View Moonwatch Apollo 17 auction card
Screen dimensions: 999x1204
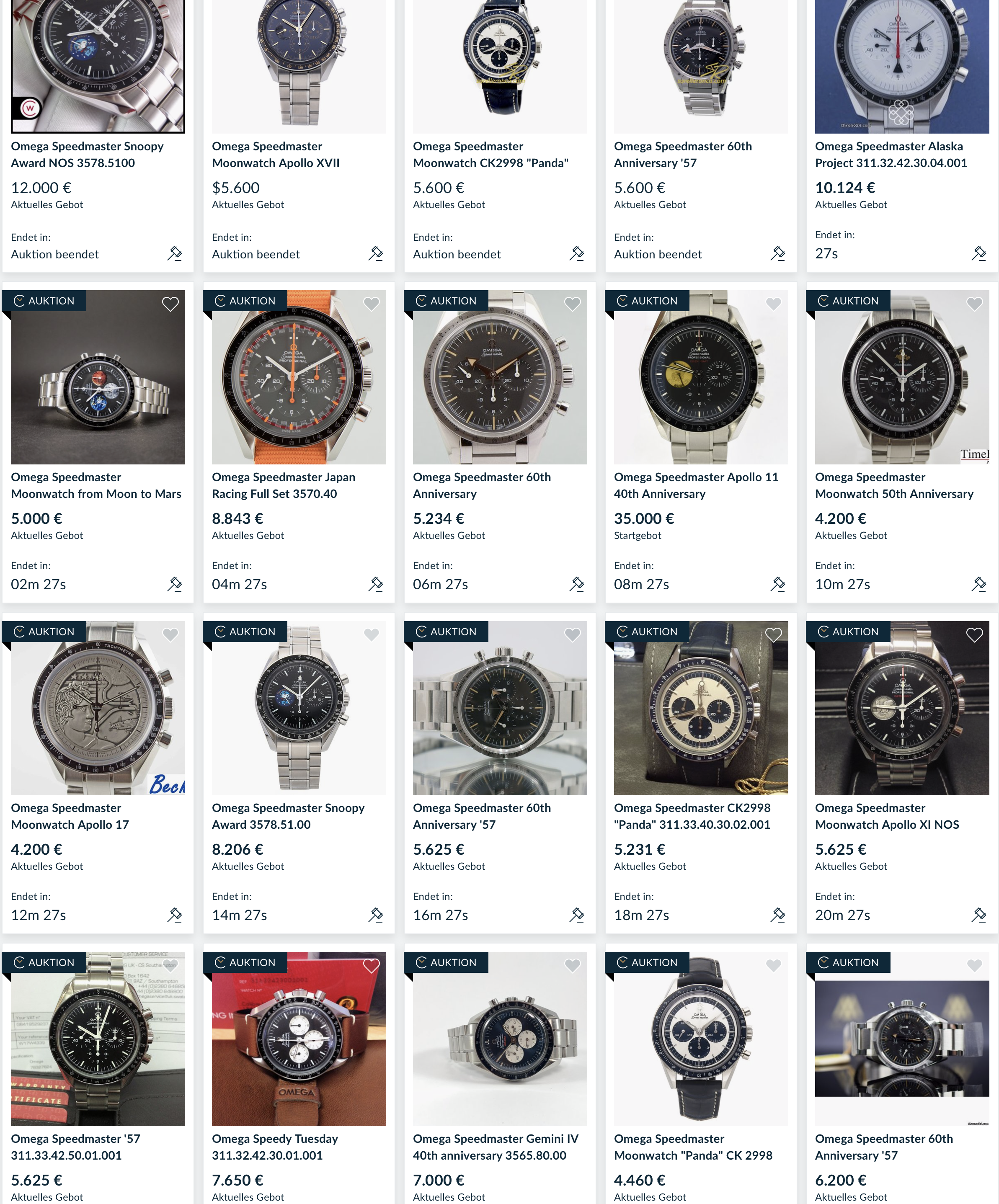[70, 817]
